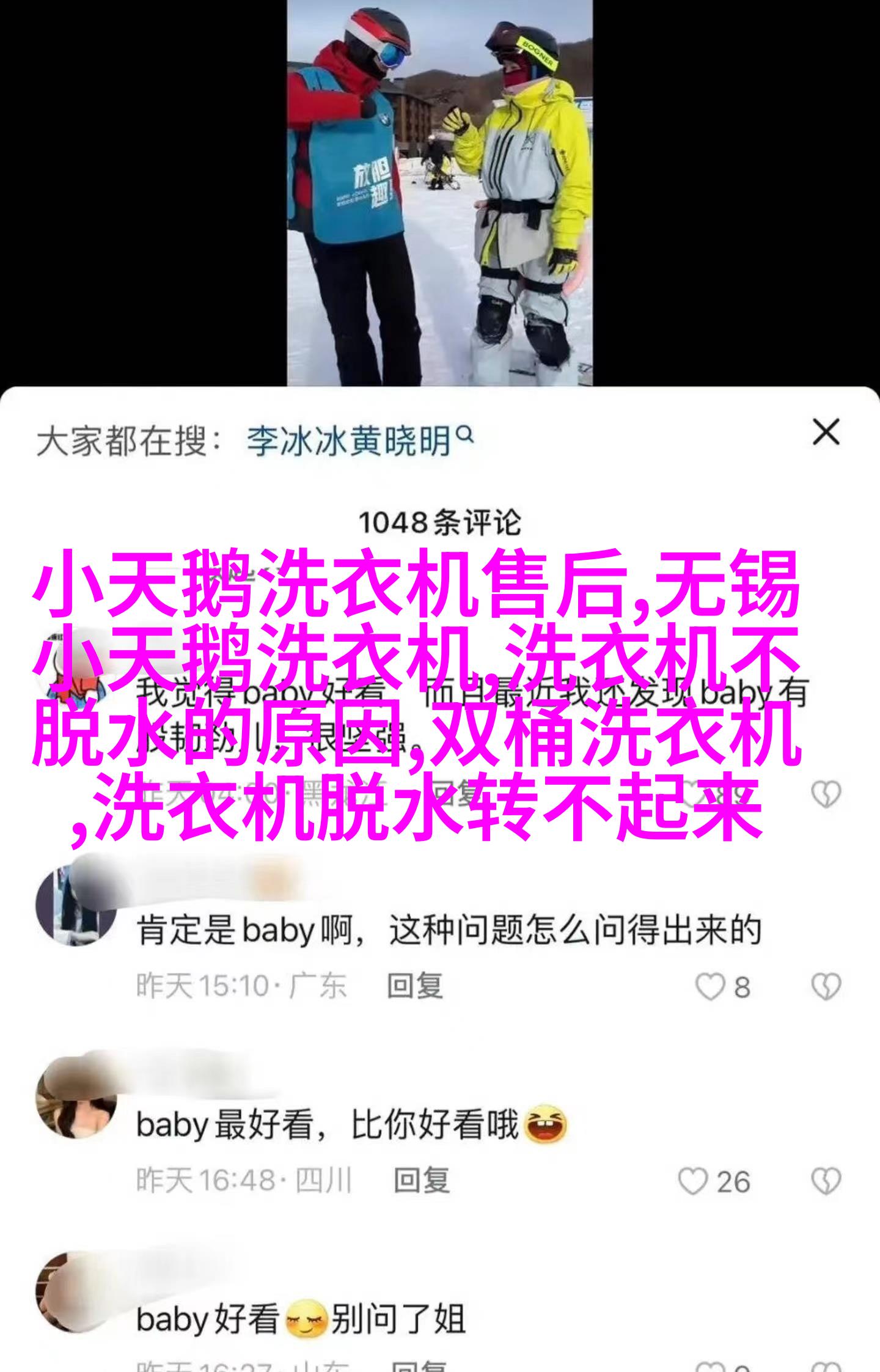Like the comment with 8 likes
Screen dimensions: 880x1372
point(710,987)
